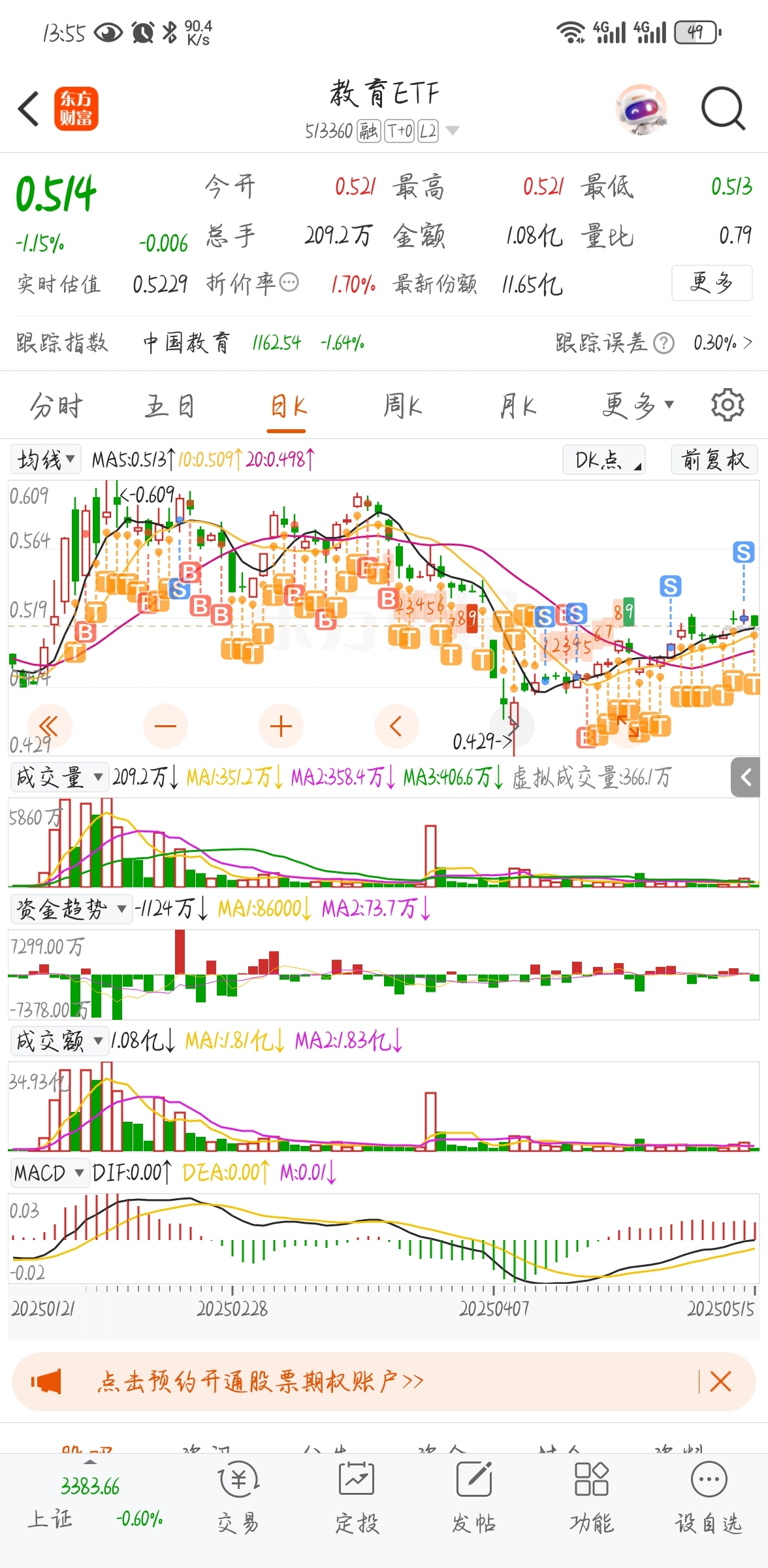Dismiss the 股票期权账户 banner
Viewport: 768px width, 1568px height.
click(x=720, y=1382)
